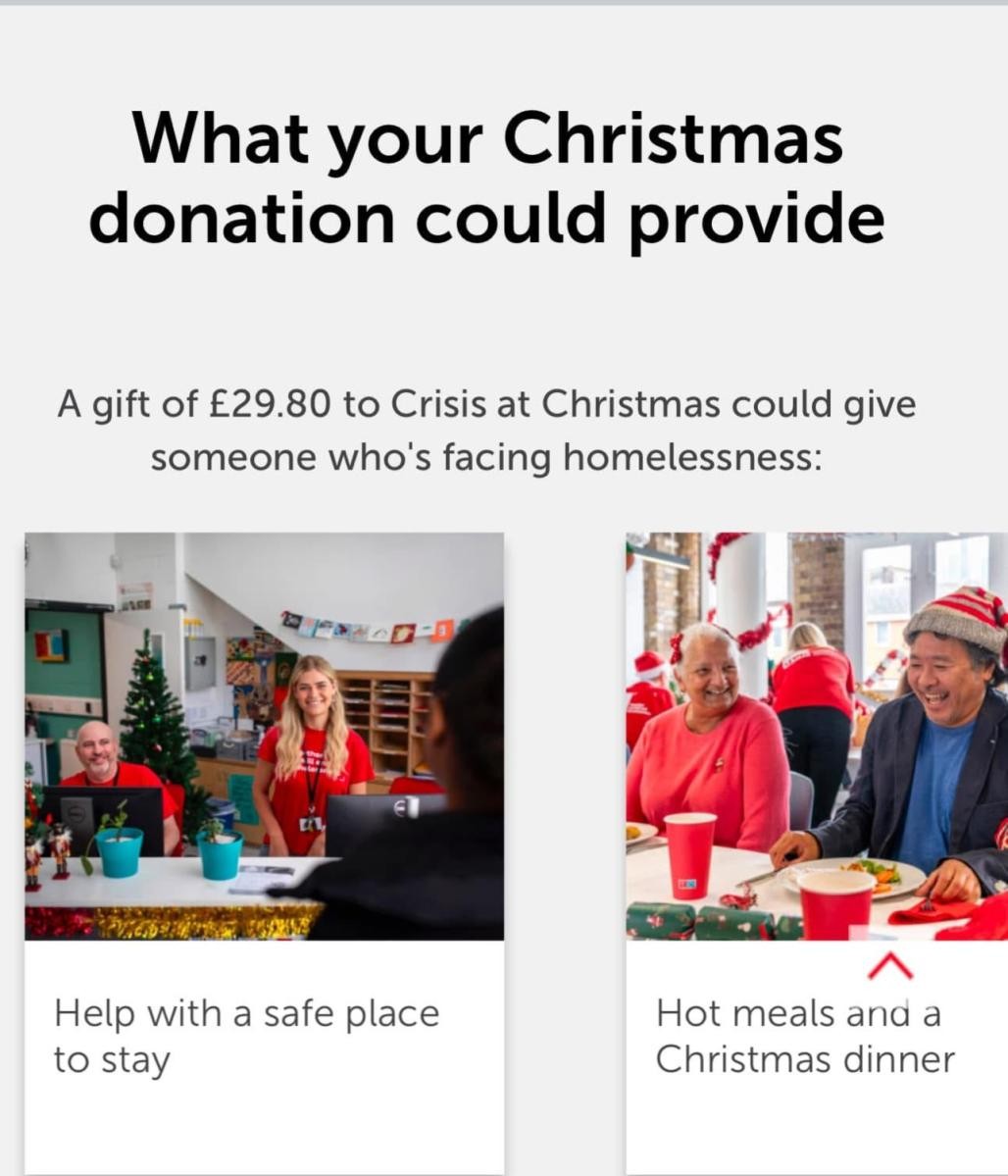Open the 'Hot meals and a Christmas dinner' card

804,1037
